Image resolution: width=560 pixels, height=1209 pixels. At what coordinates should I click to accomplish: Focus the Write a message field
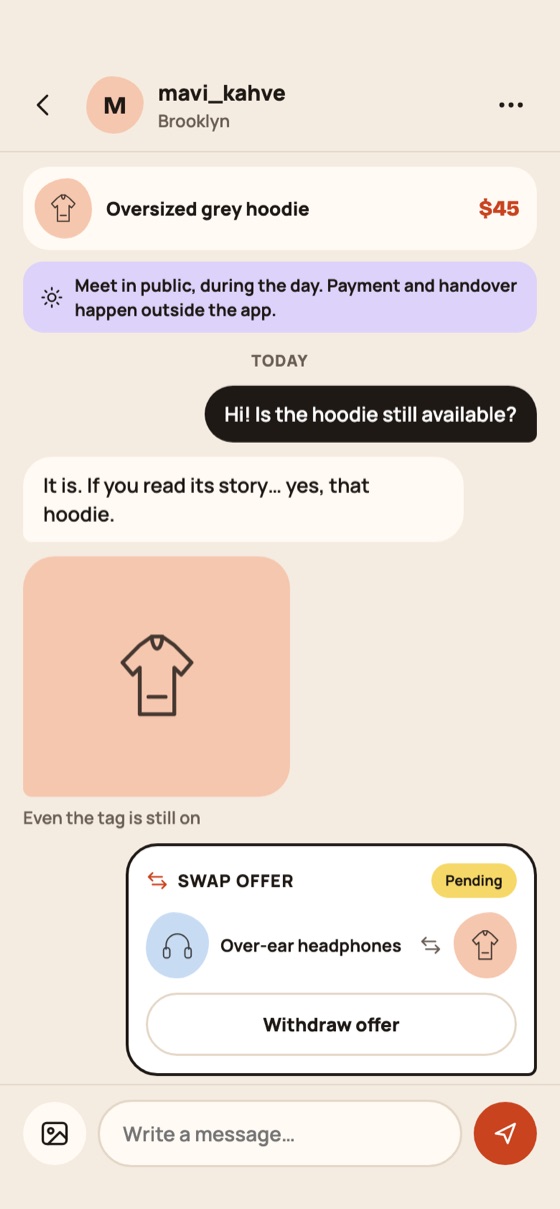click(280, 1133)
